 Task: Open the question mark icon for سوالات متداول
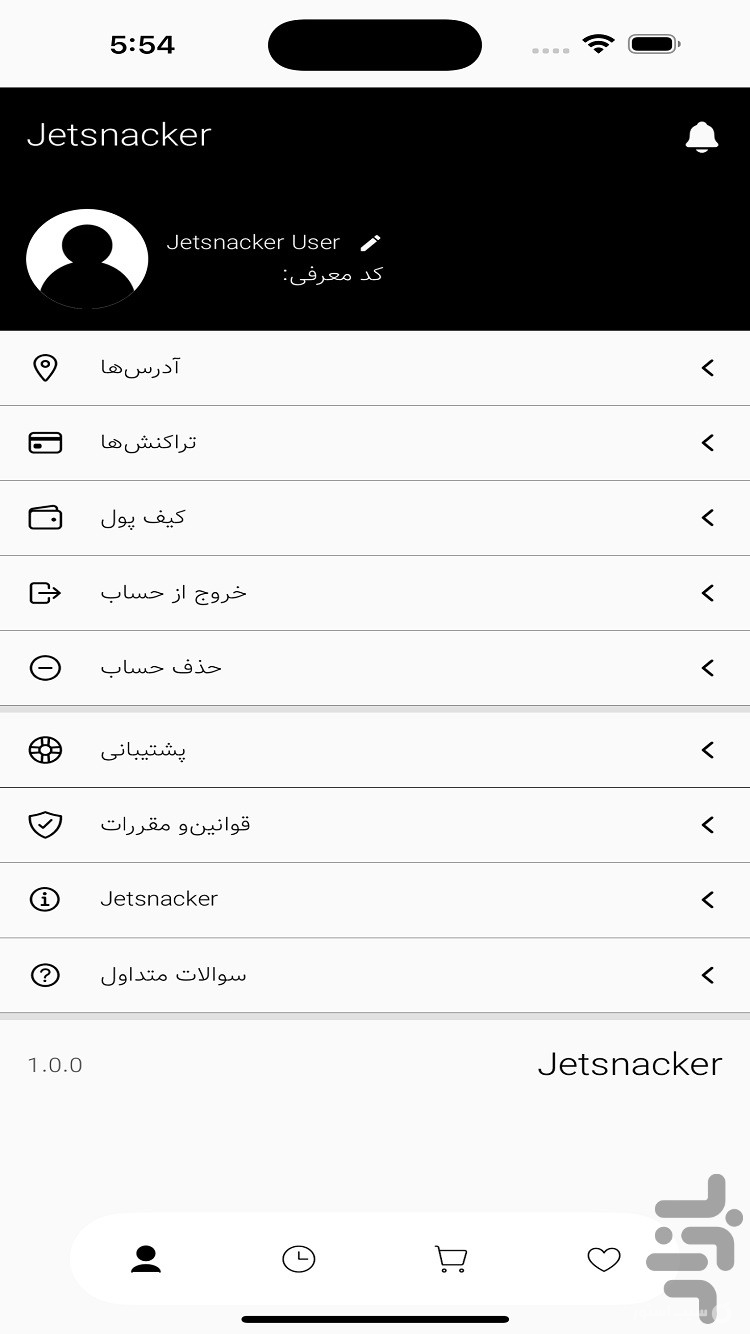click(x=45, y=975)
